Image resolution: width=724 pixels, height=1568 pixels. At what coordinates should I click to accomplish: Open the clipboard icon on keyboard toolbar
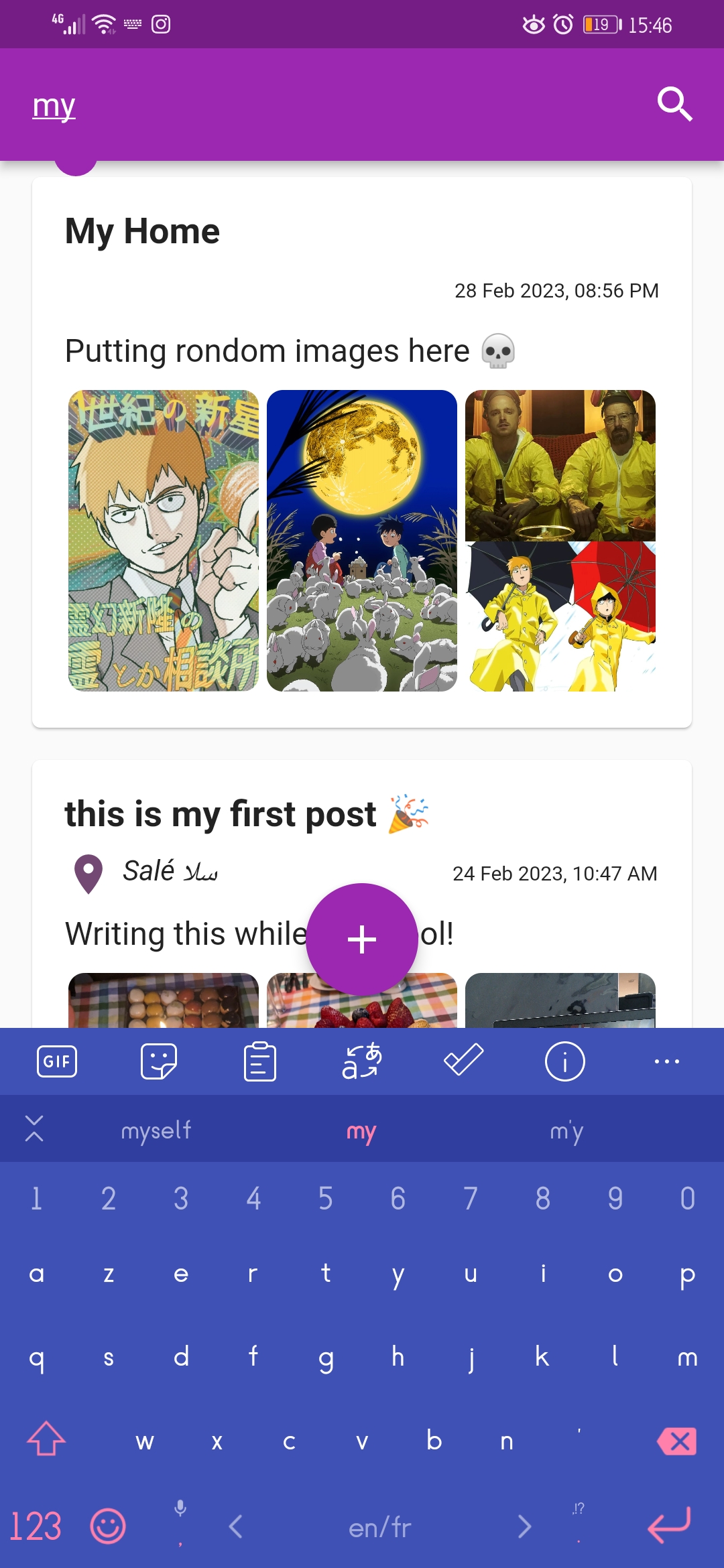coord(260,1061)
